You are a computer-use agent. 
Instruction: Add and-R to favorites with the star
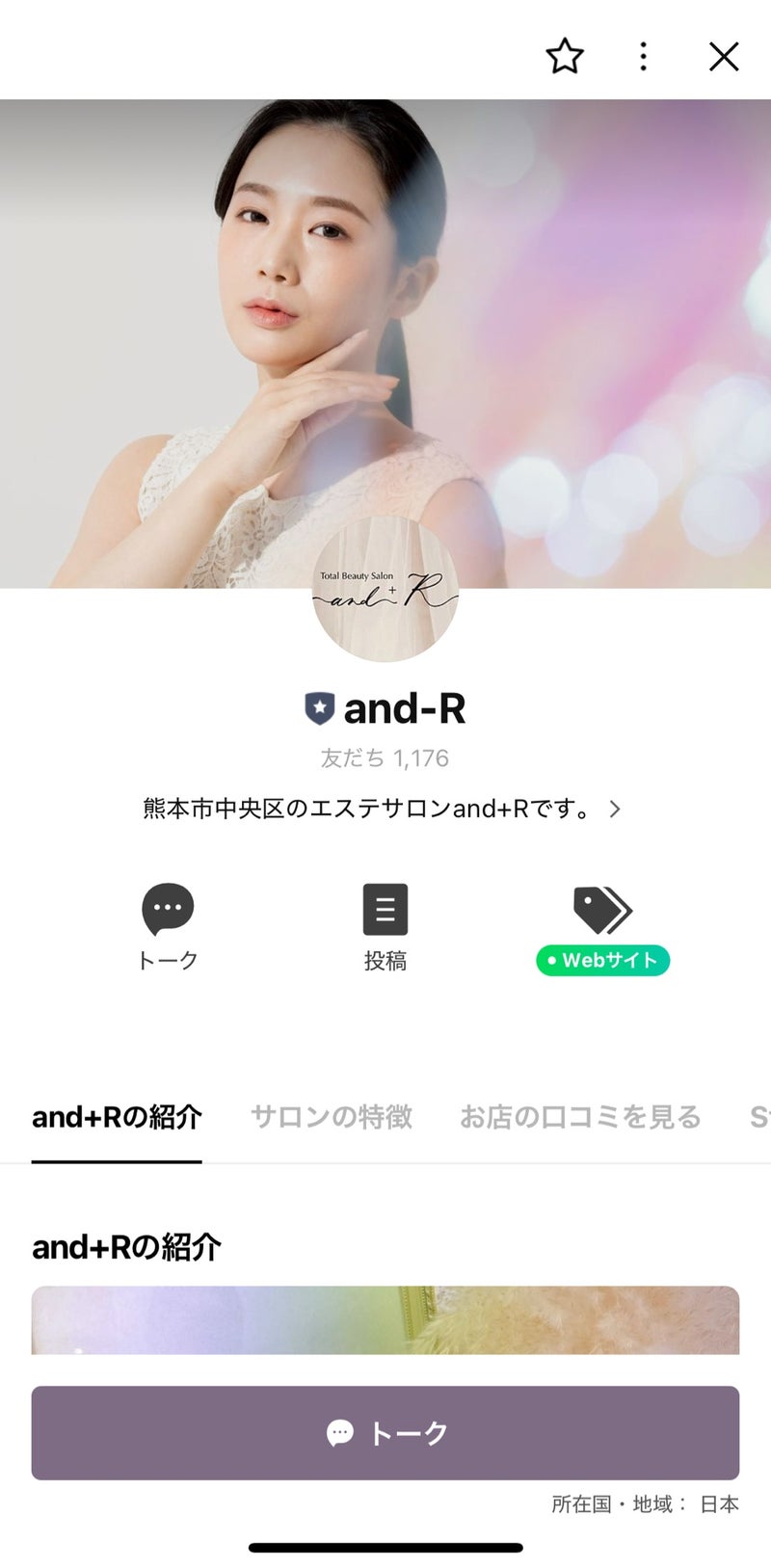pyautogui.click(x=565, y=57)
